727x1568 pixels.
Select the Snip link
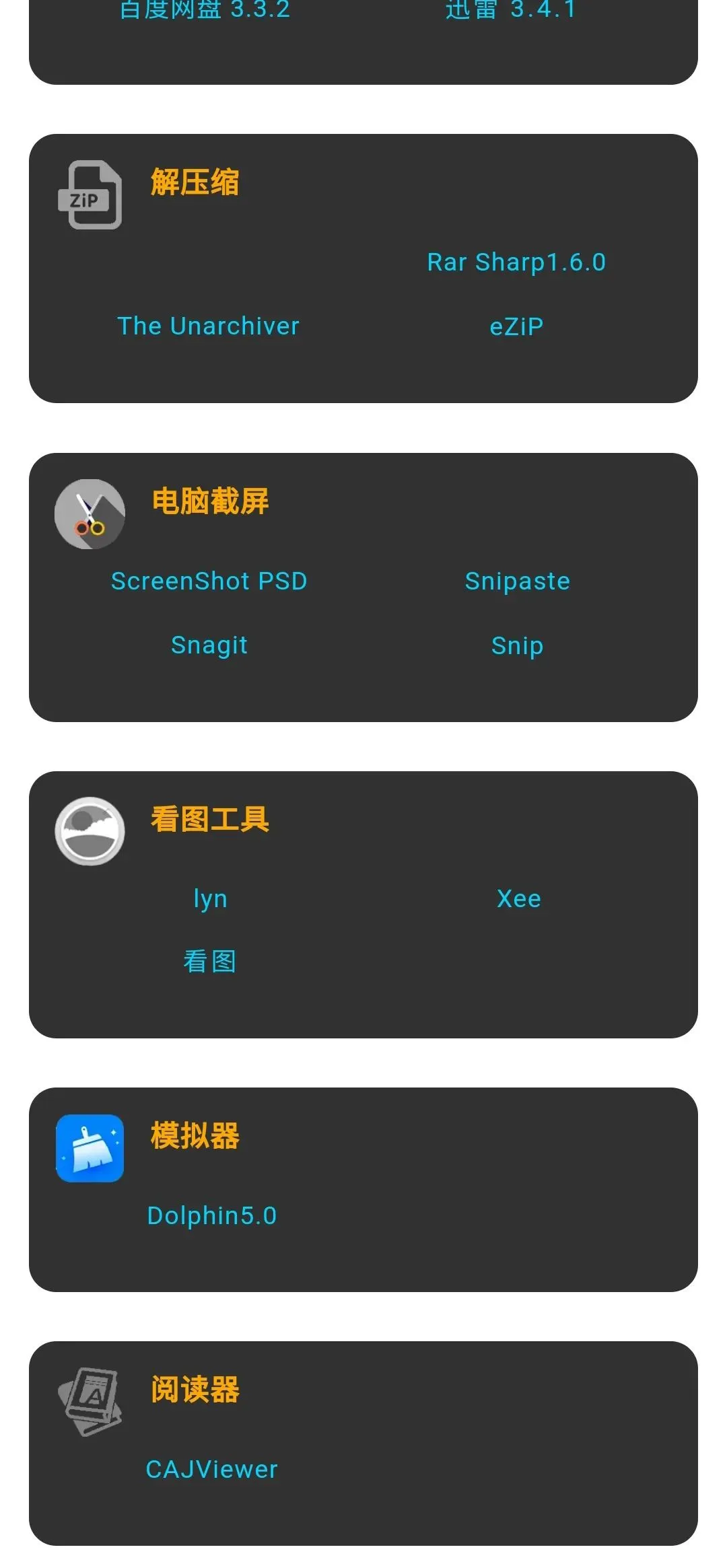(517, 646)
